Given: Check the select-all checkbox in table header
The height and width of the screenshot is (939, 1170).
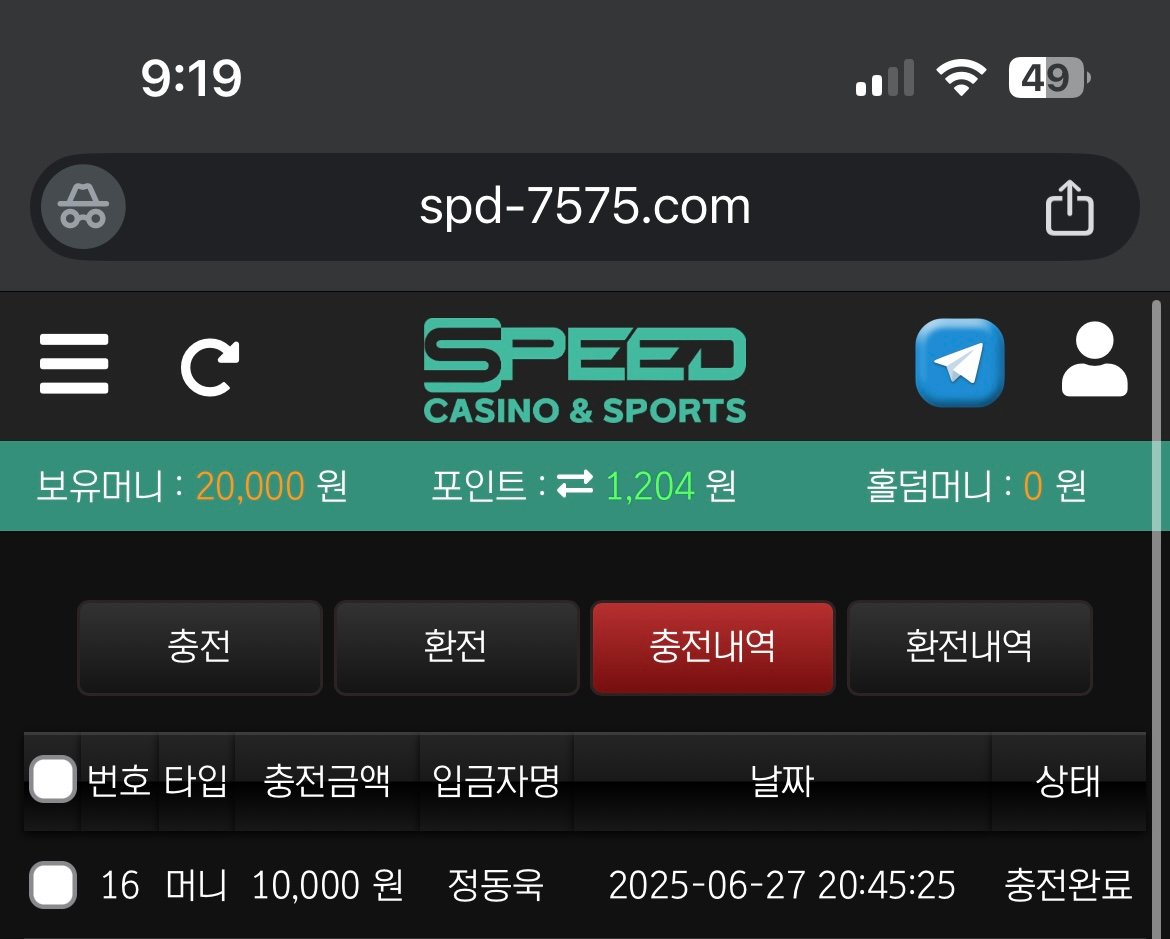Looking at the screenshot, I should [x=53, y=780].
